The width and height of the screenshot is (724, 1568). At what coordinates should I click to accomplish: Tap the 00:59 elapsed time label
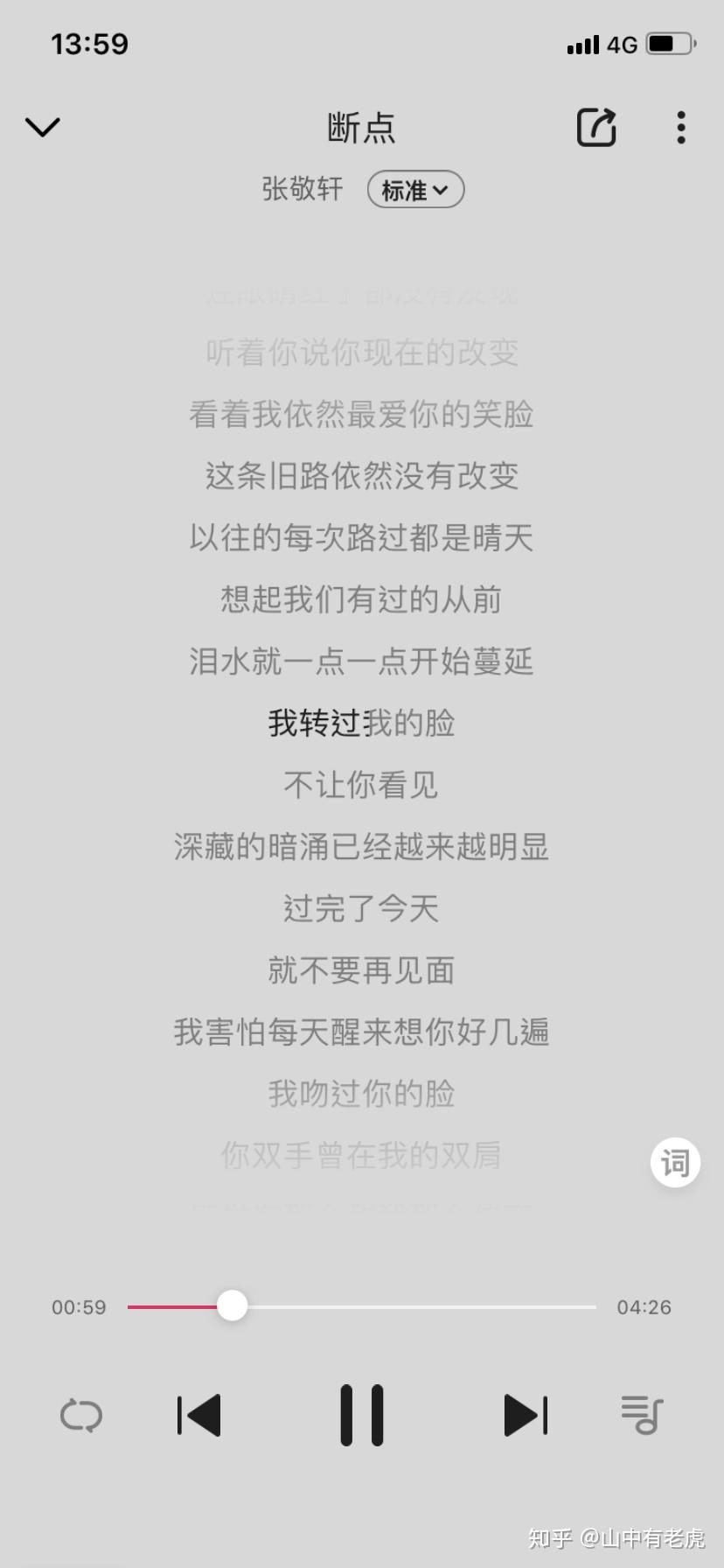[78, 1306]
